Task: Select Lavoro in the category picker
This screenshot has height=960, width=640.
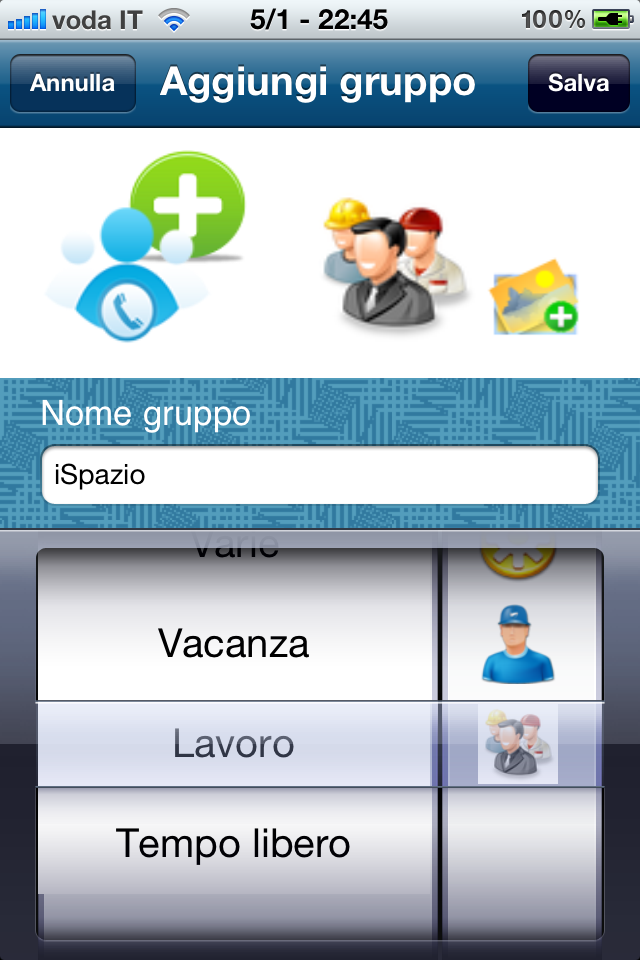Action: pyautogui.click(x=234, y=744)
